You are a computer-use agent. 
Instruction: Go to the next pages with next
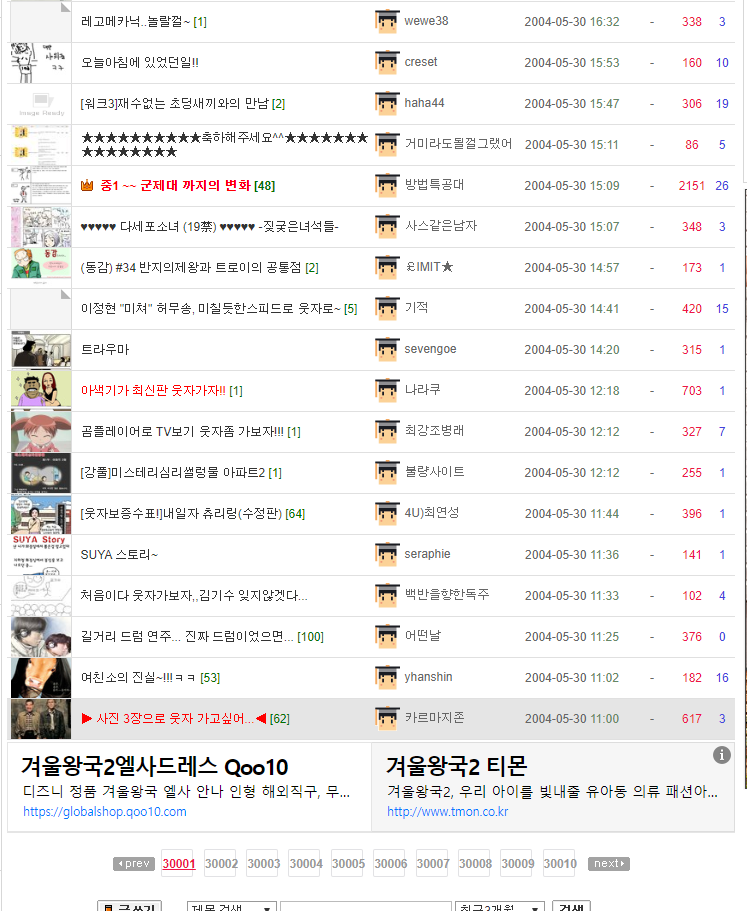click(609, 863)
